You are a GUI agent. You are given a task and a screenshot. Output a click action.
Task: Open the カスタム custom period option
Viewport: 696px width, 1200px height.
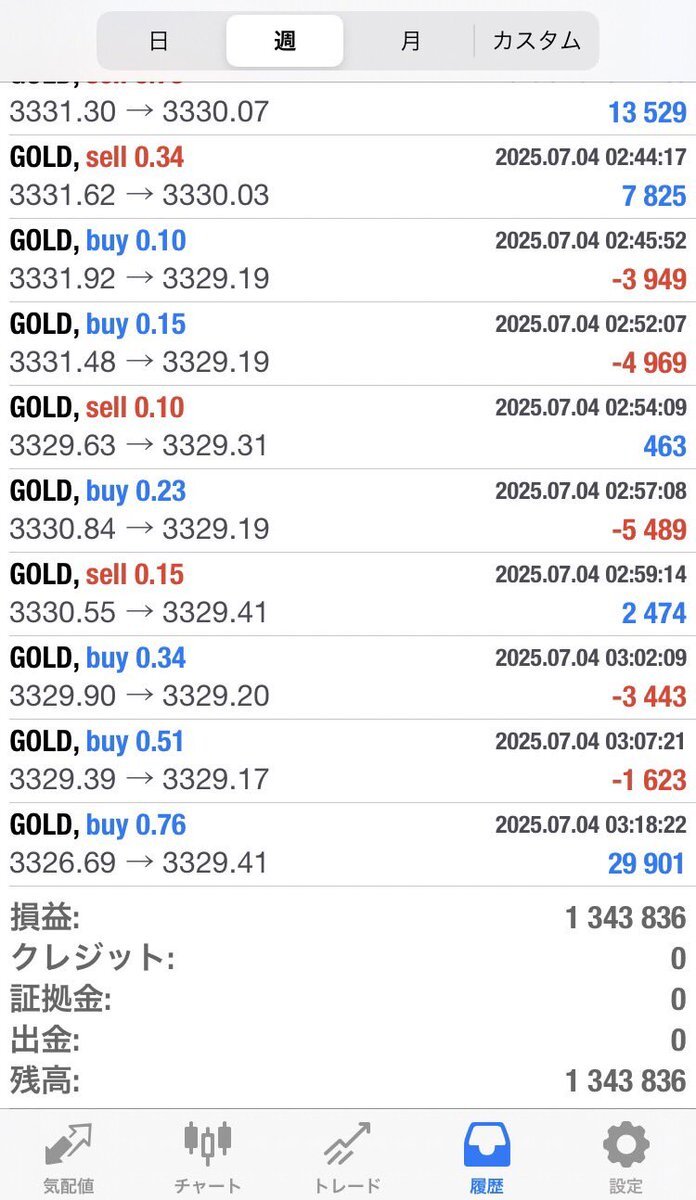coord(536,41)
